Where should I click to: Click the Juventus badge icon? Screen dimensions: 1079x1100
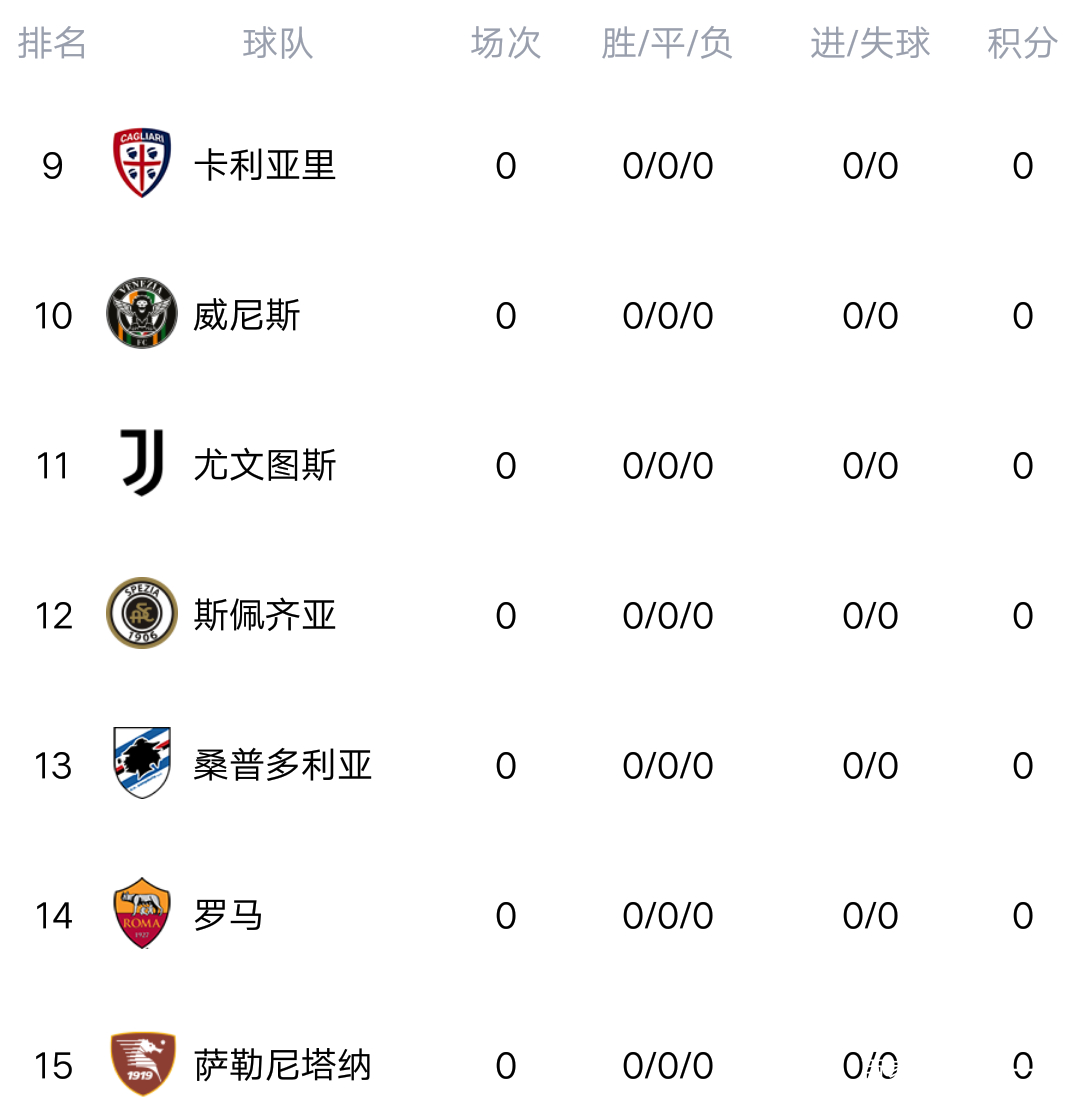click(x=142, y=465)
